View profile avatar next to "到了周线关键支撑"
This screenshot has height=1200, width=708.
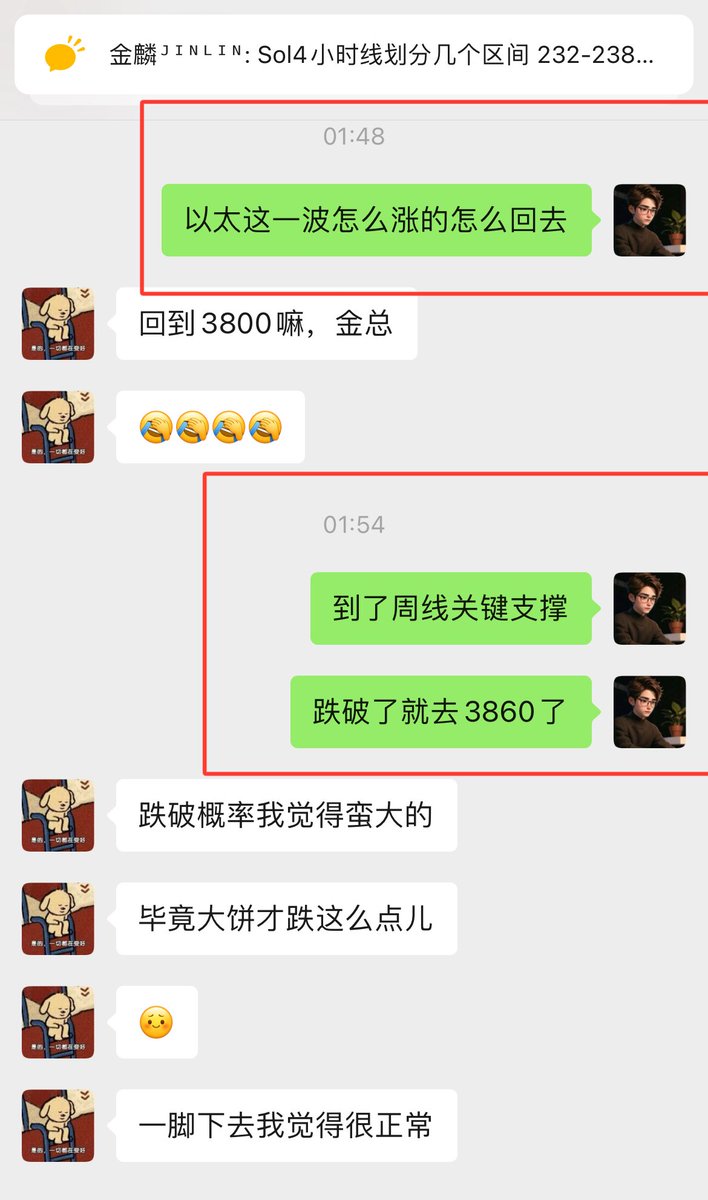(x=649, y=608)
